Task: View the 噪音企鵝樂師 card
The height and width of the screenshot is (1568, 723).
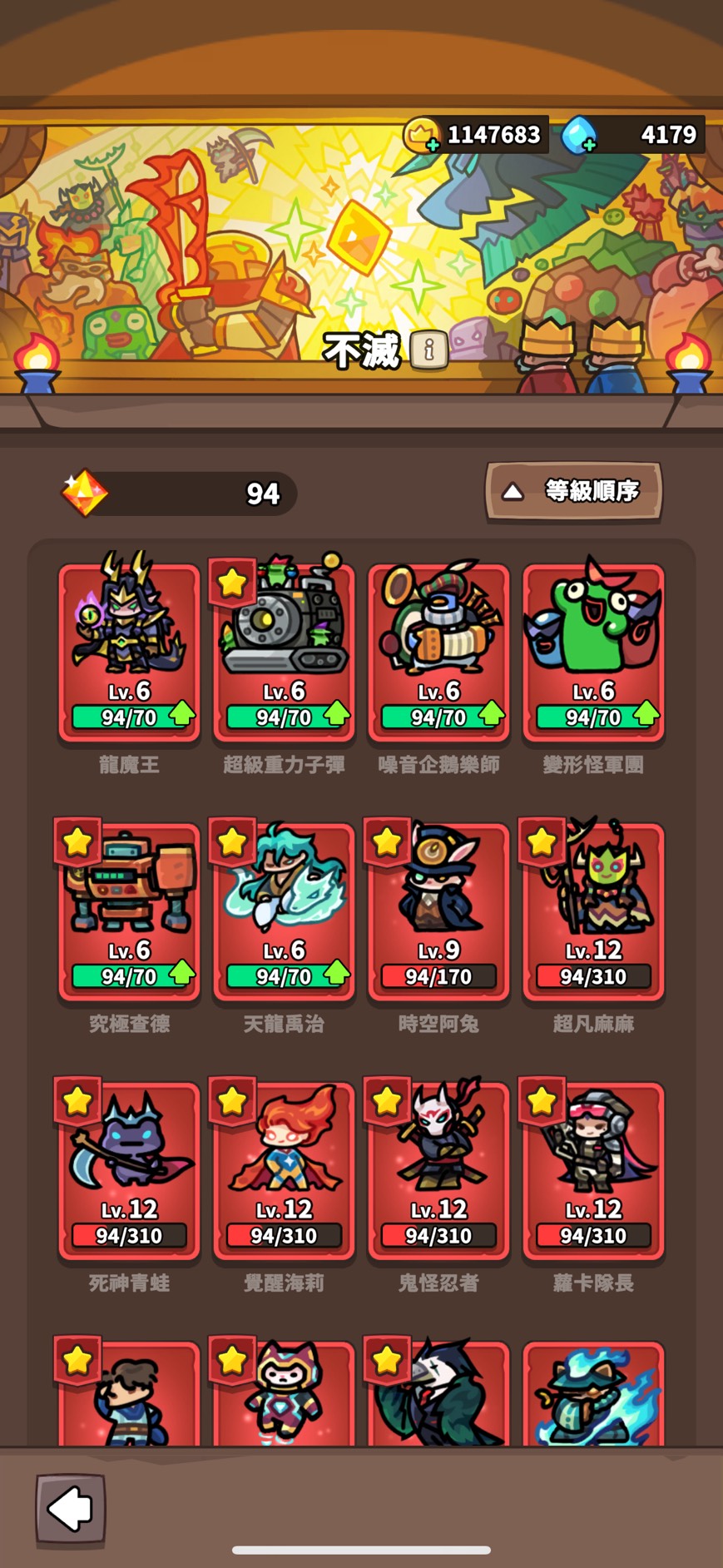Action: pos(438,651)
